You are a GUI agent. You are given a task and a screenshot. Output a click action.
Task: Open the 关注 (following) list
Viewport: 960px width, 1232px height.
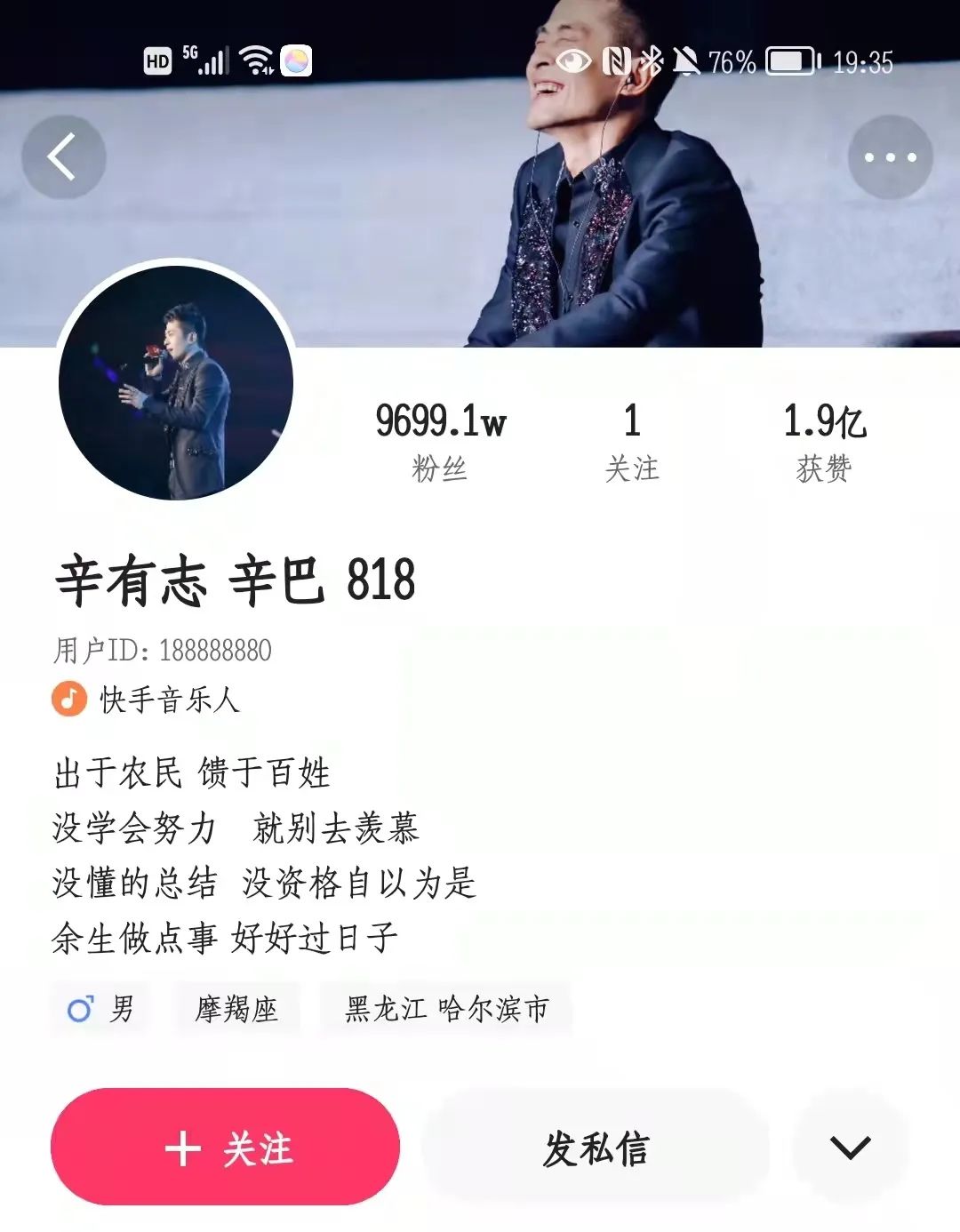click(x=633, y=440)
